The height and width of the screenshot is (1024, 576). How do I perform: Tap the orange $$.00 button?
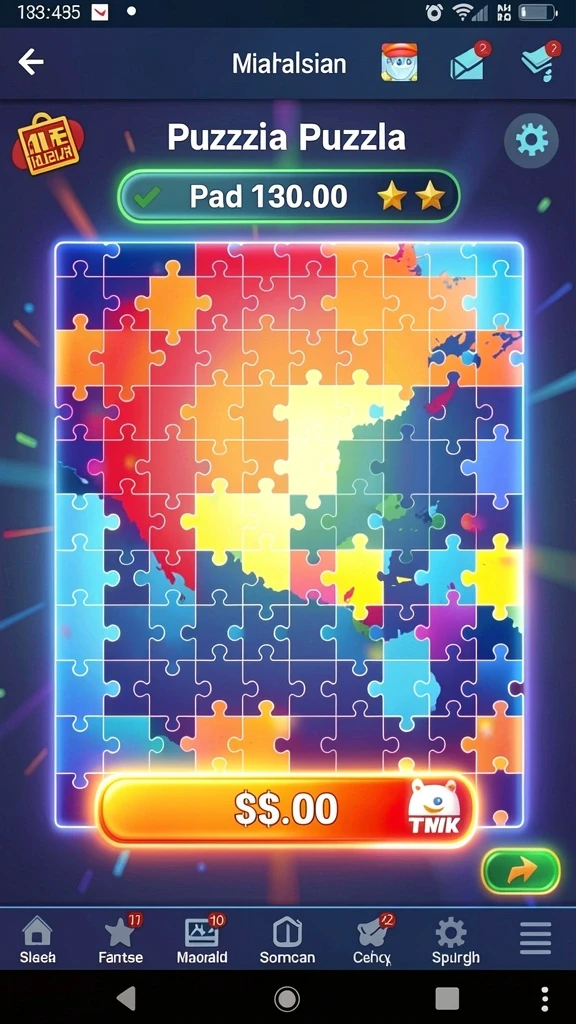pyautogui.click(x=286, y=810)
